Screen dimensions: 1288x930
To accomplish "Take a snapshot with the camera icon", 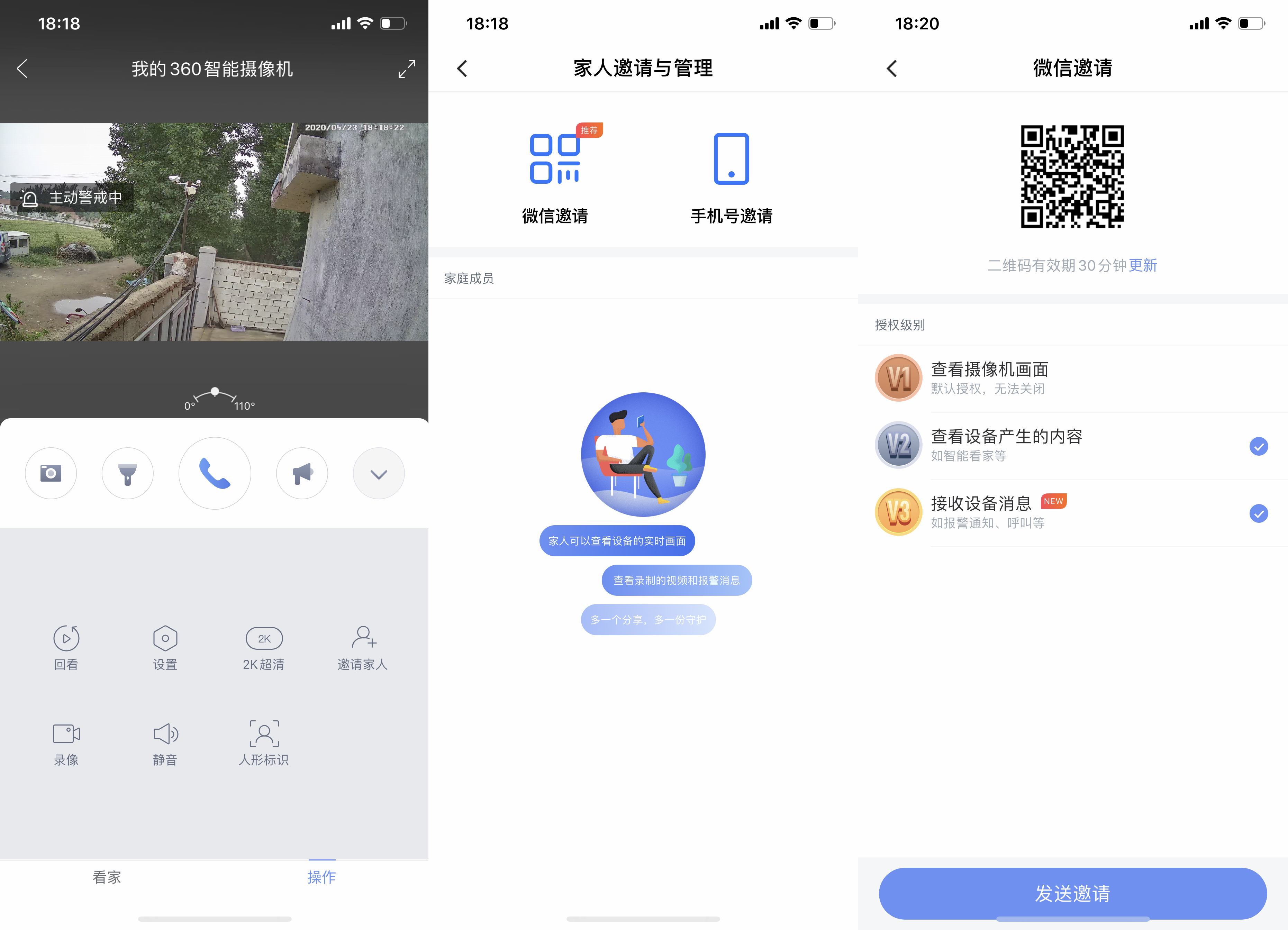I will pos(51,473).
